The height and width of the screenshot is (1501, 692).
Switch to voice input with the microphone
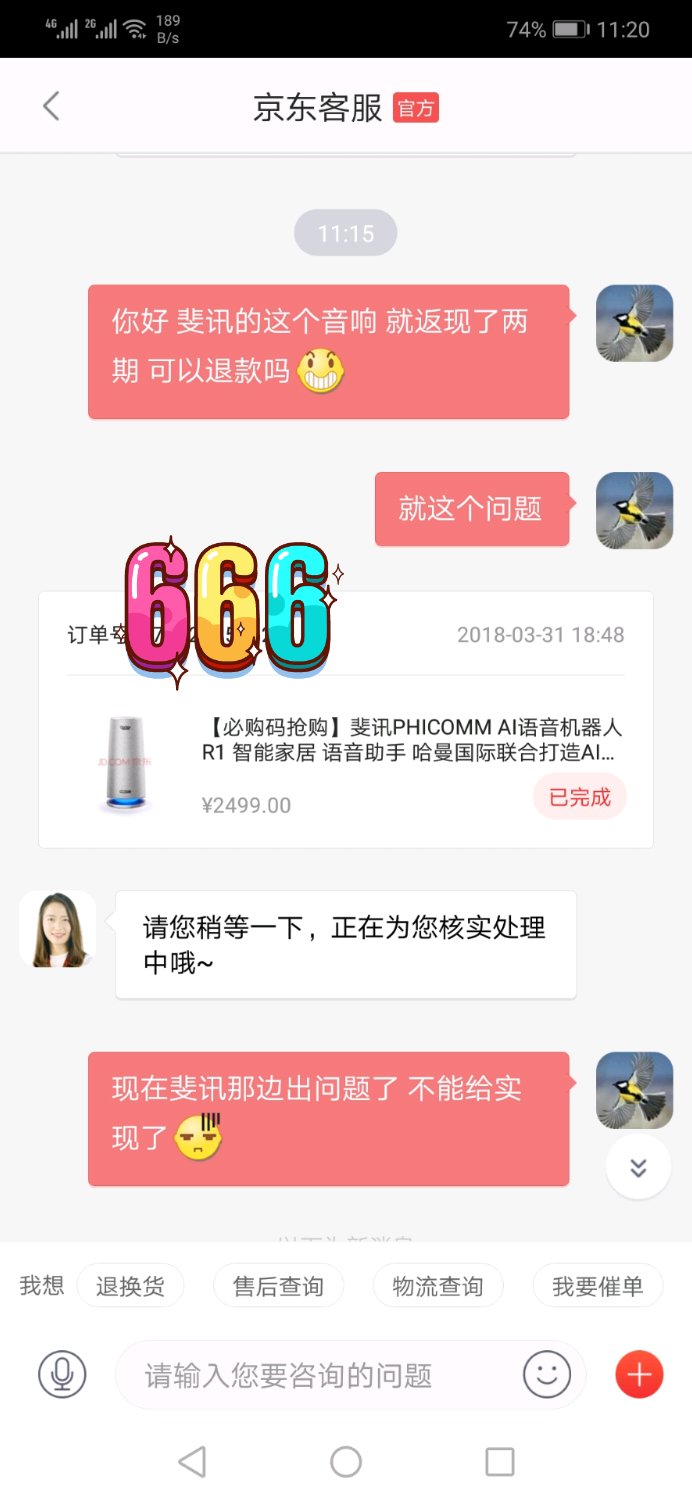[62, 1375]
